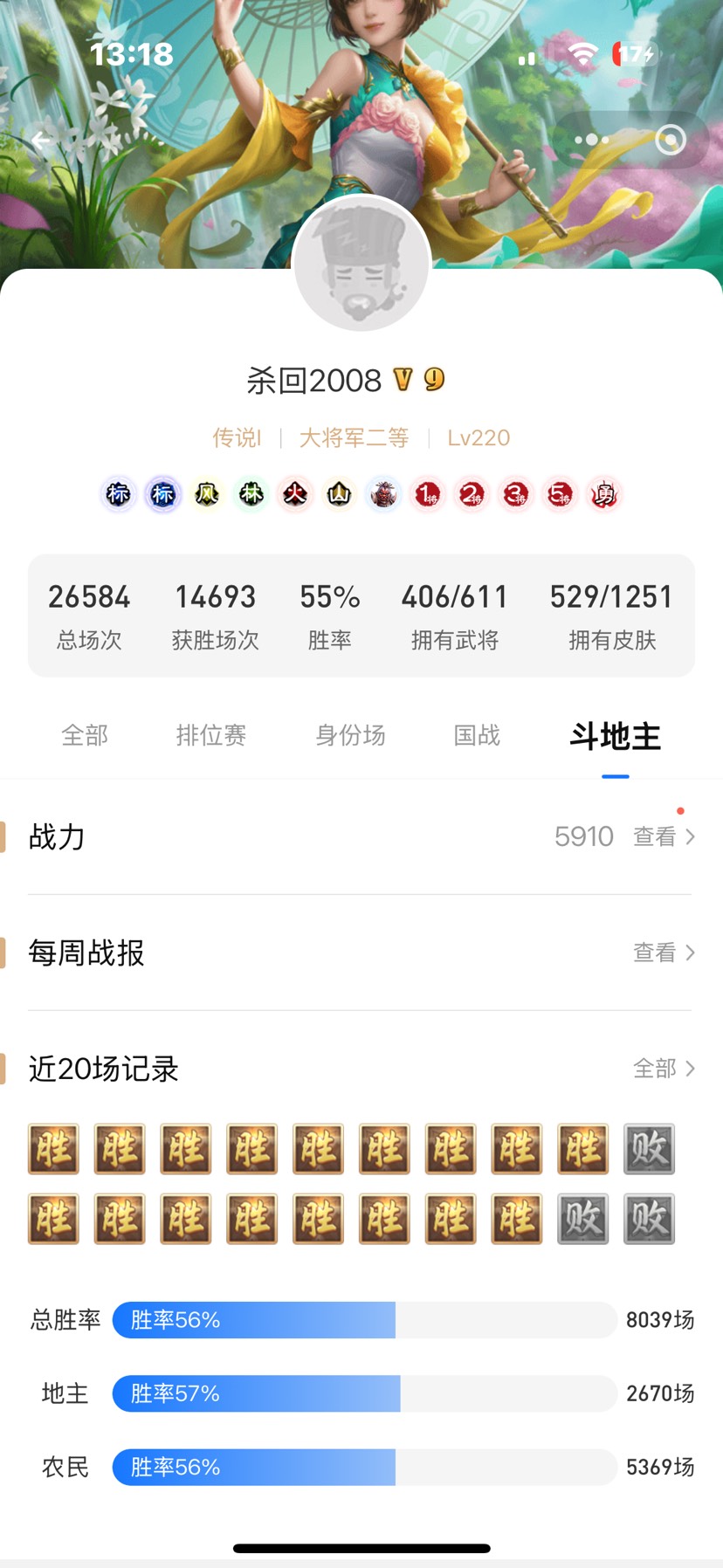Close the mini-program with the circle button
This screenshot has width=723, height=1568.
coord(670,140)
